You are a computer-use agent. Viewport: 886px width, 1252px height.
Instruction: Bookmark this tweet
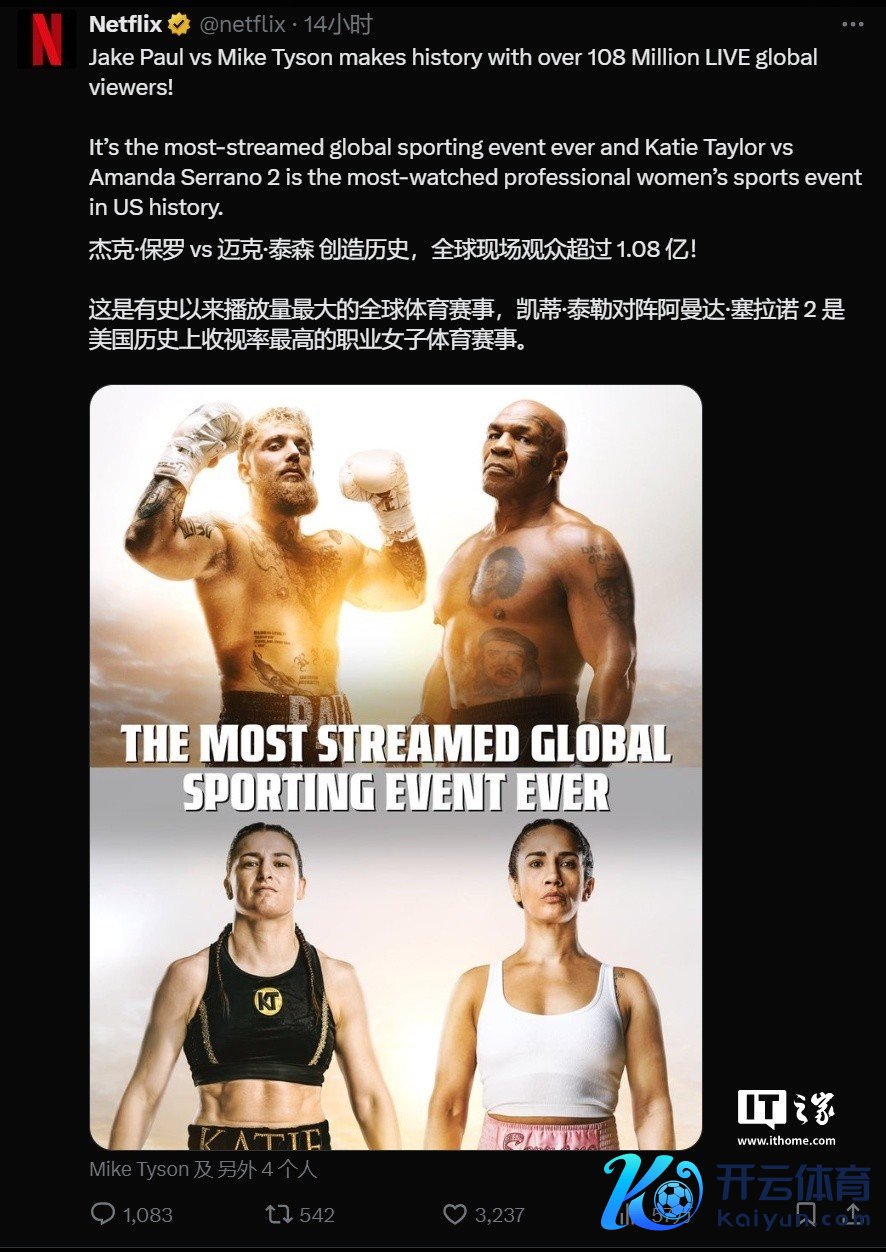point(806,1214)
